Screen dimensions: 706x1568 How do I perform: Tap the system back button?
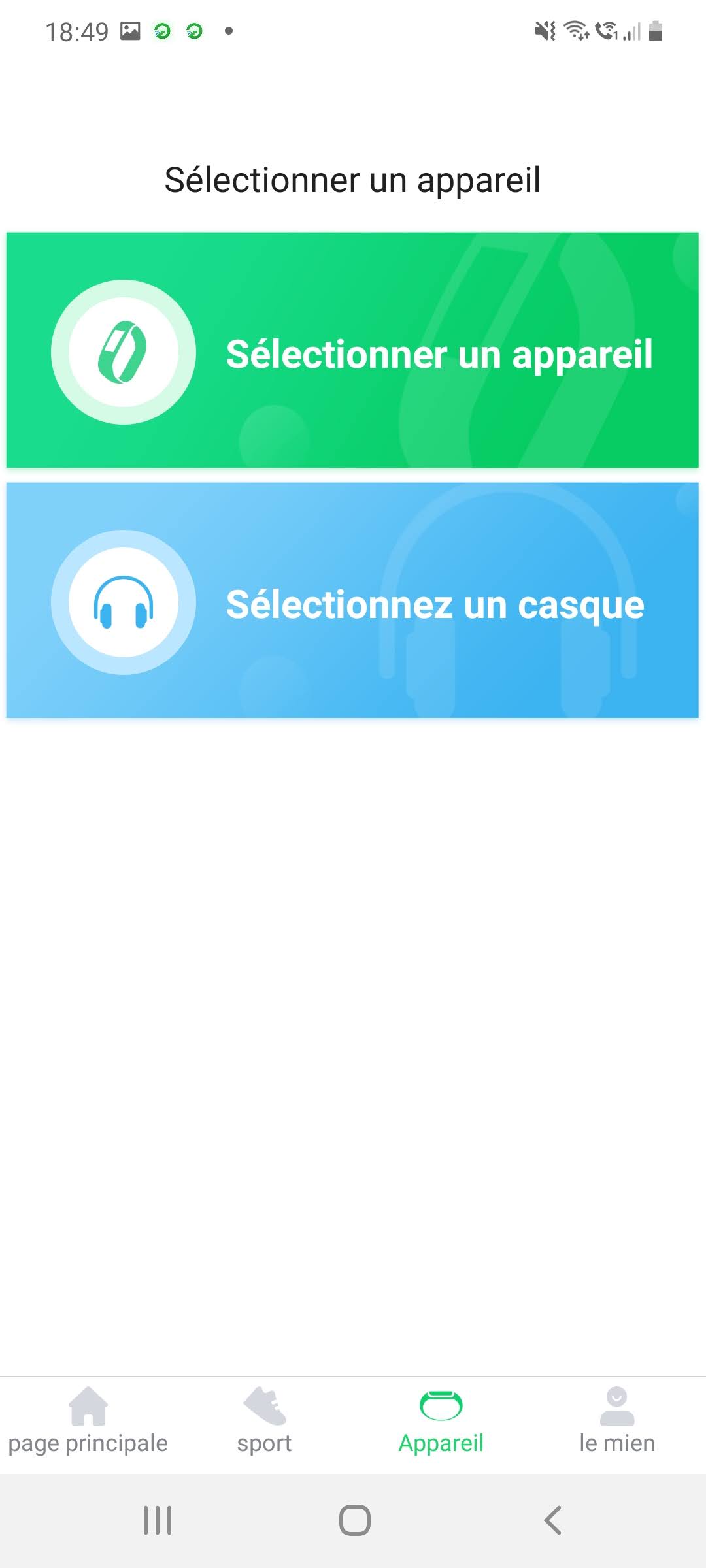pos(552,1520)
